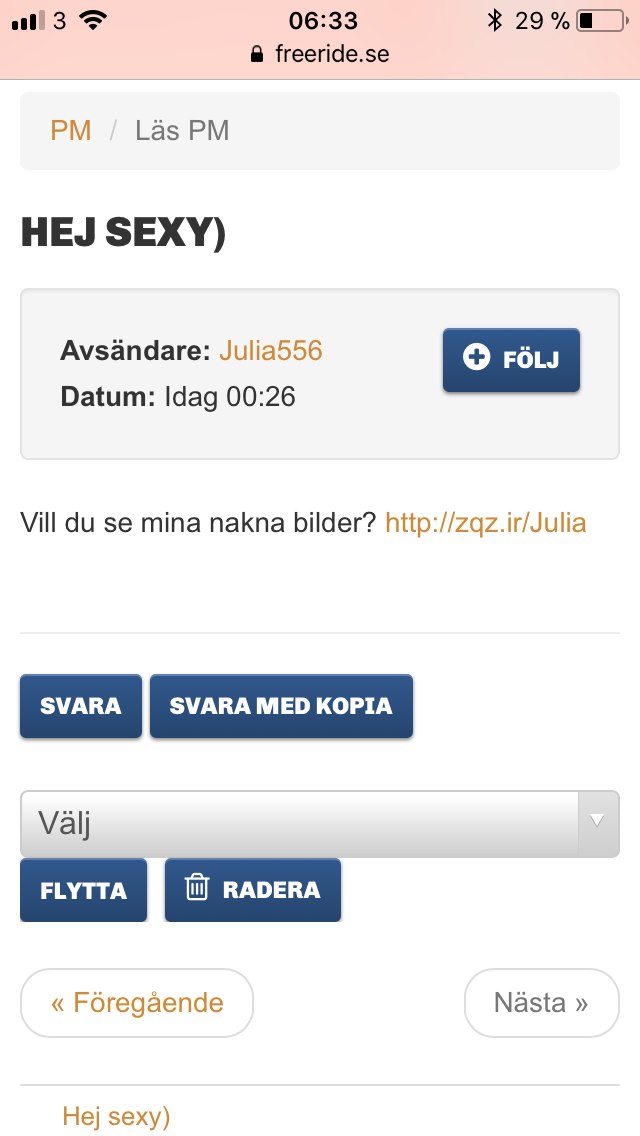Open sender Julia556's profile
Image resolution: width=640 pixels, height=1136 pixels.
[x=270, y=351]
